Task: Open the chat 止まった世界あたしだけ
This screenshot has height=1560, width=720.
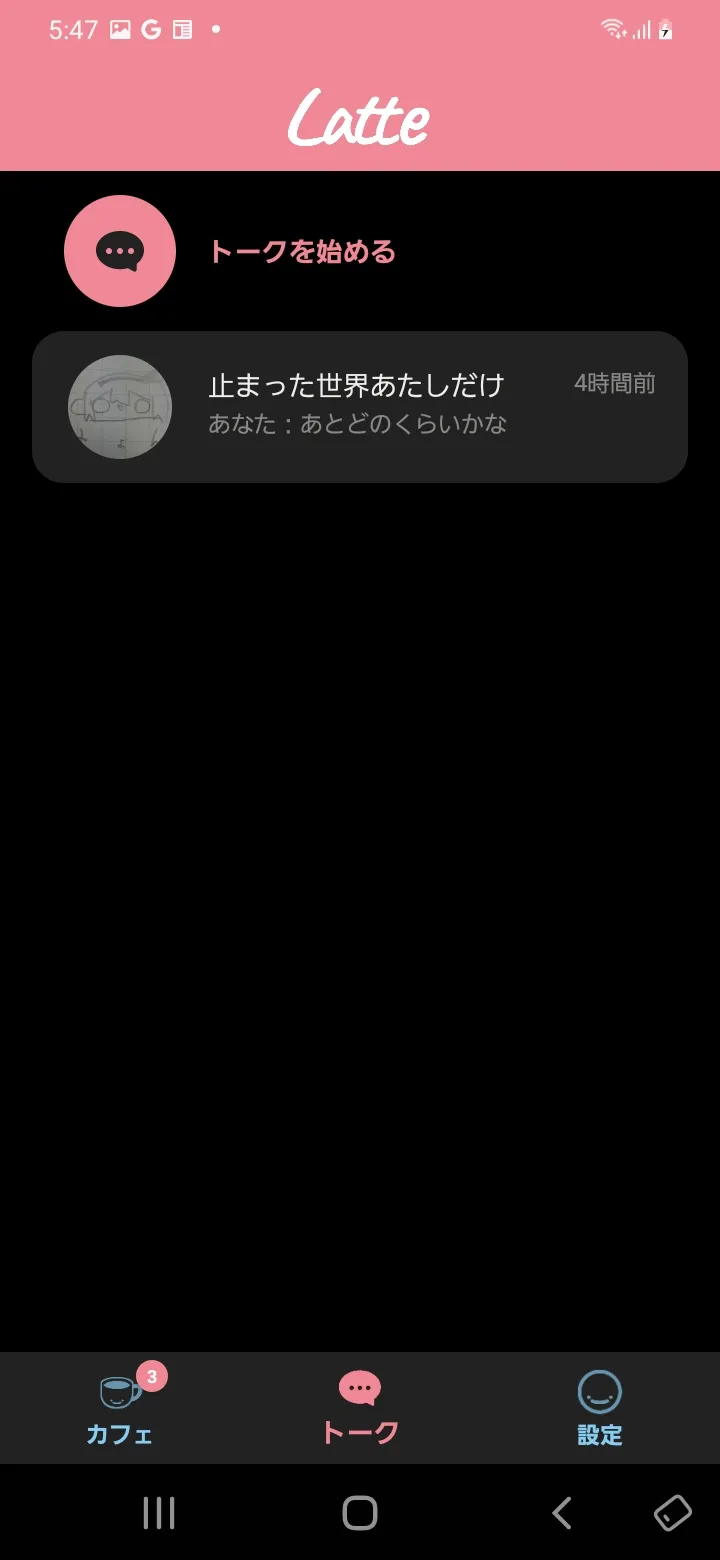Action: click(360, 407)
